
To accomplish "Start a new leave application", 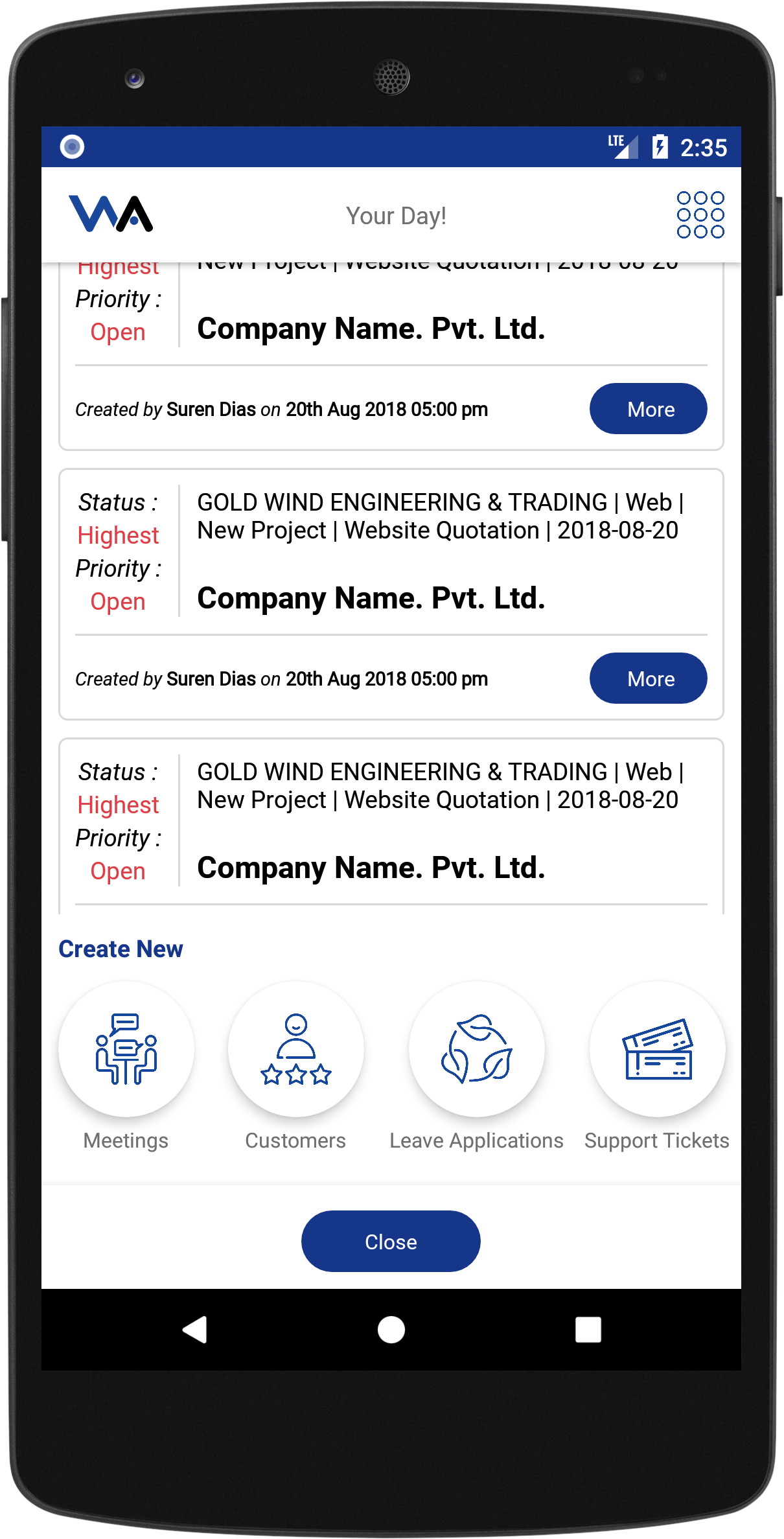I will pos(476,1049).
